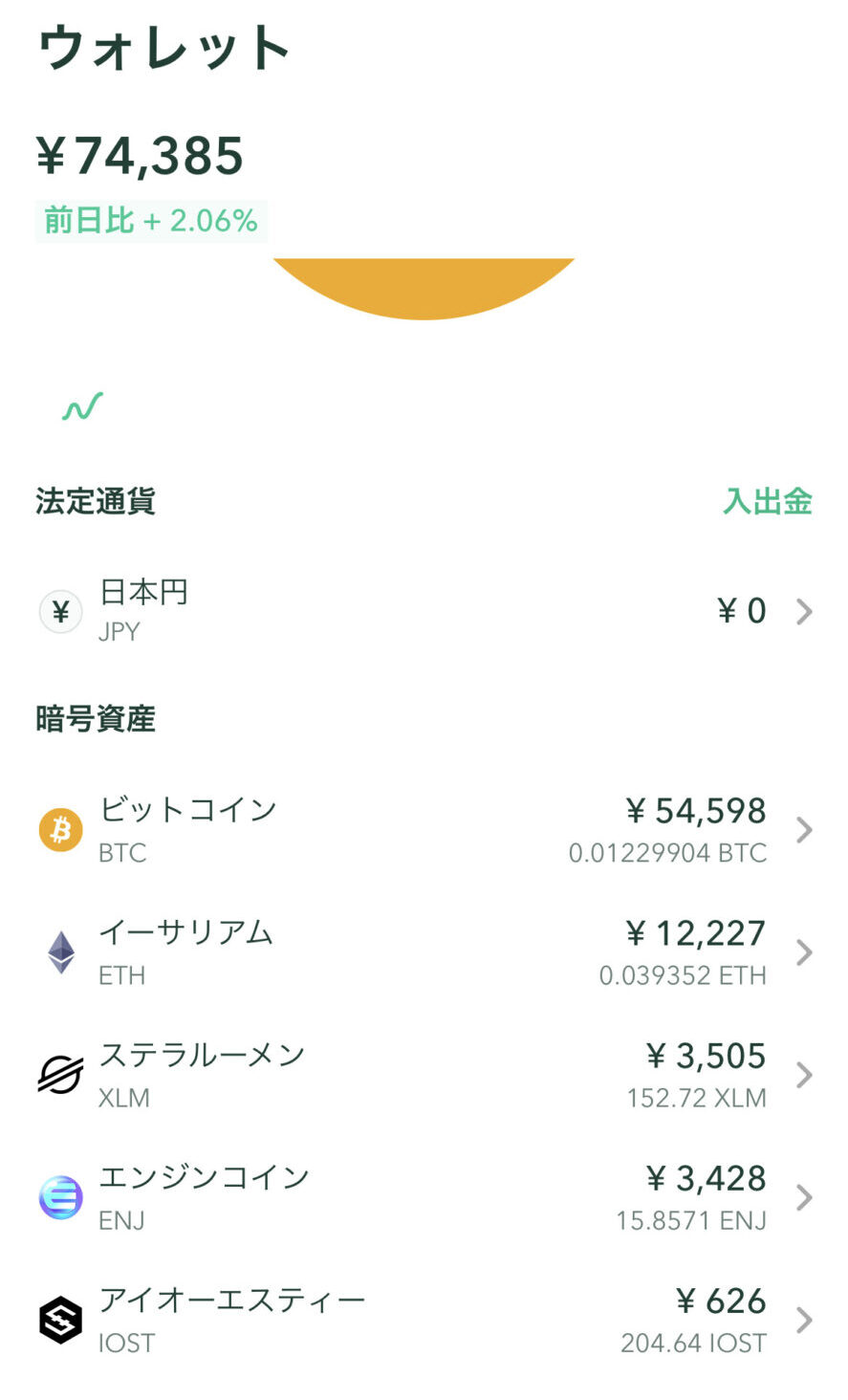Open the 入出金 deposit/withdrawal link
Image resolution: width=848 pixels, height=1400 pixels.
(x=768, y=501)
